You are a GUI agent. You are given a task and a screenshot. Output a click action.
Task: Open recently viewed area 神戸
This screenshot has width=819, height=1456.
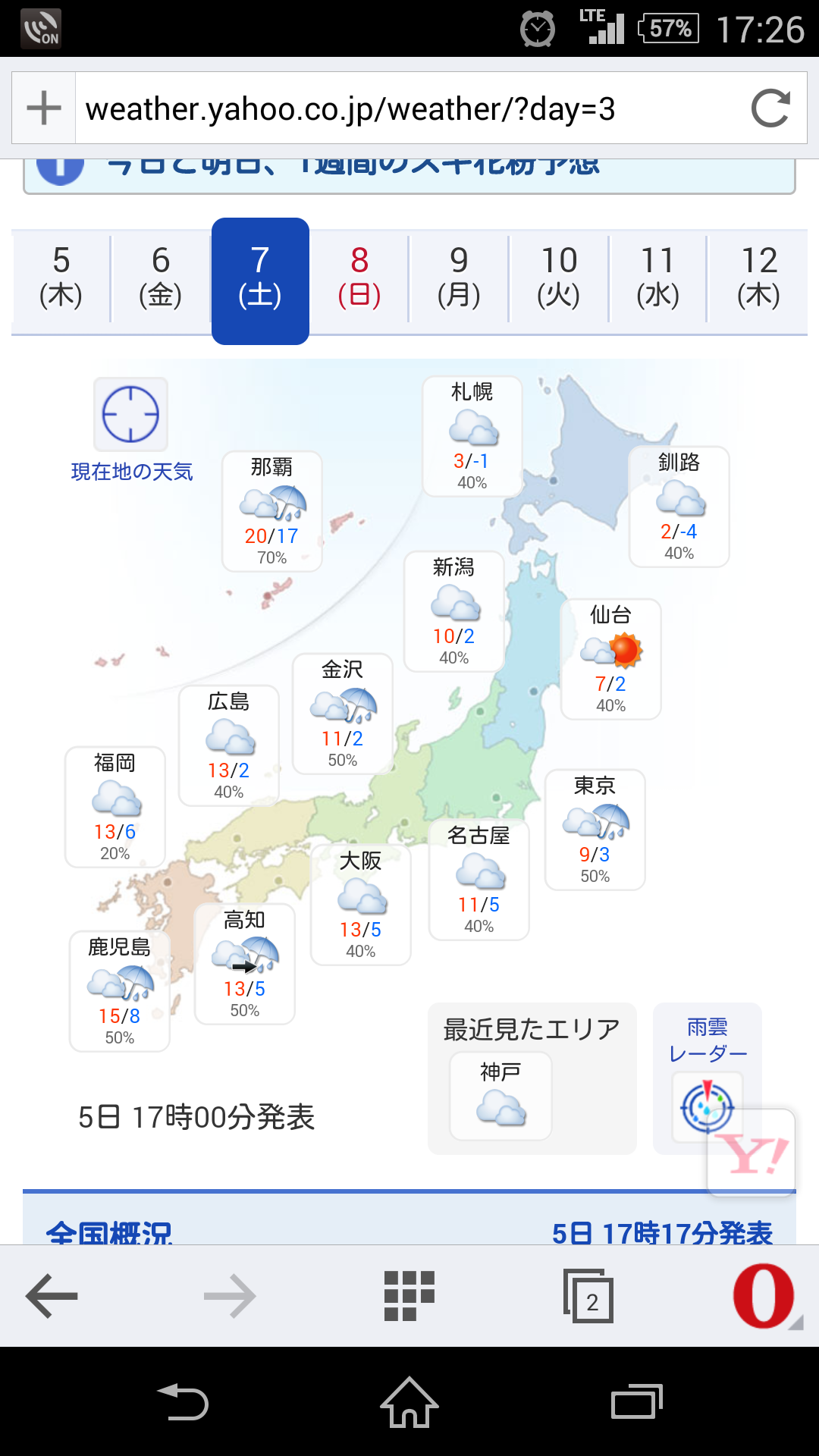(500, 1096)
